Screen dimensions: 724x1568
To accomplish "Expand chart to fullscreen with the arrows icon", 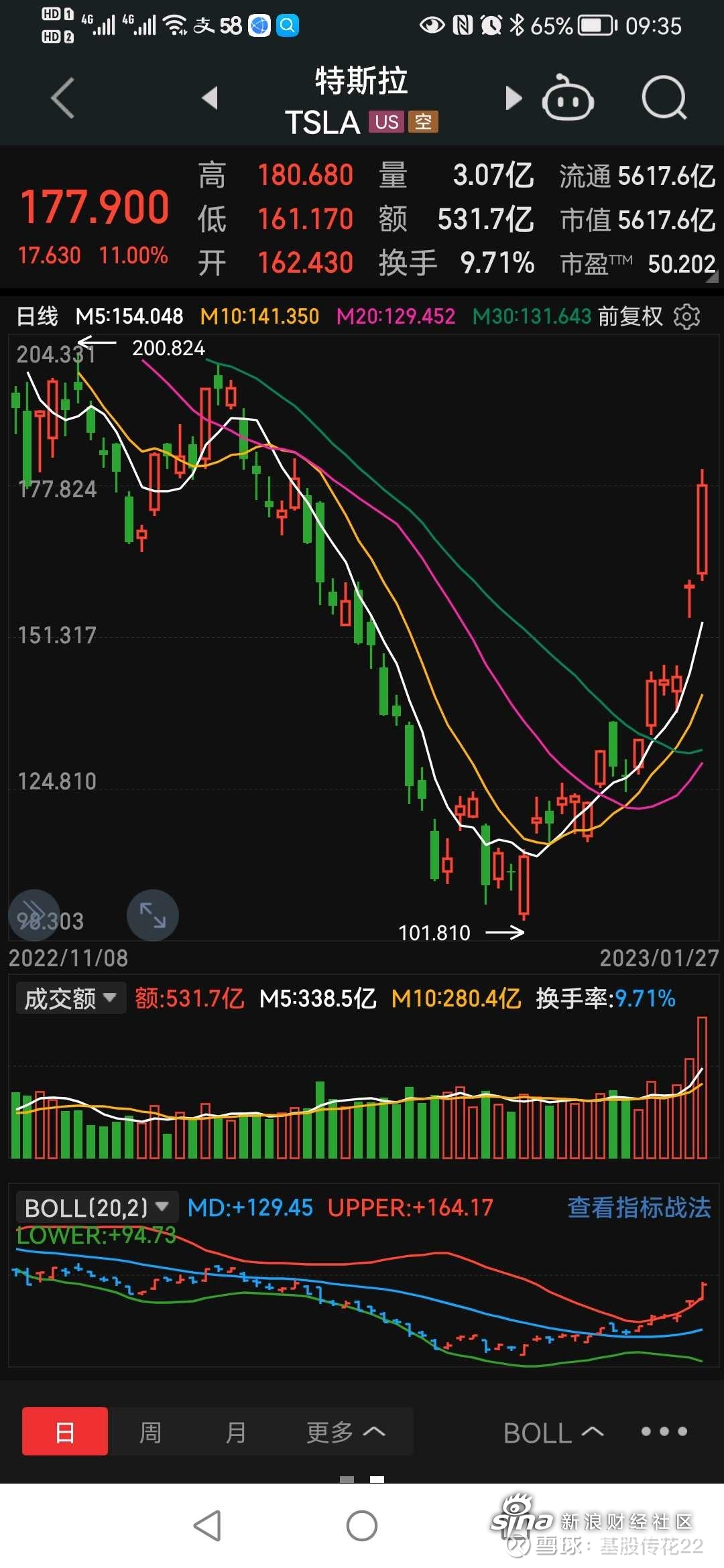I will [152, 915].
